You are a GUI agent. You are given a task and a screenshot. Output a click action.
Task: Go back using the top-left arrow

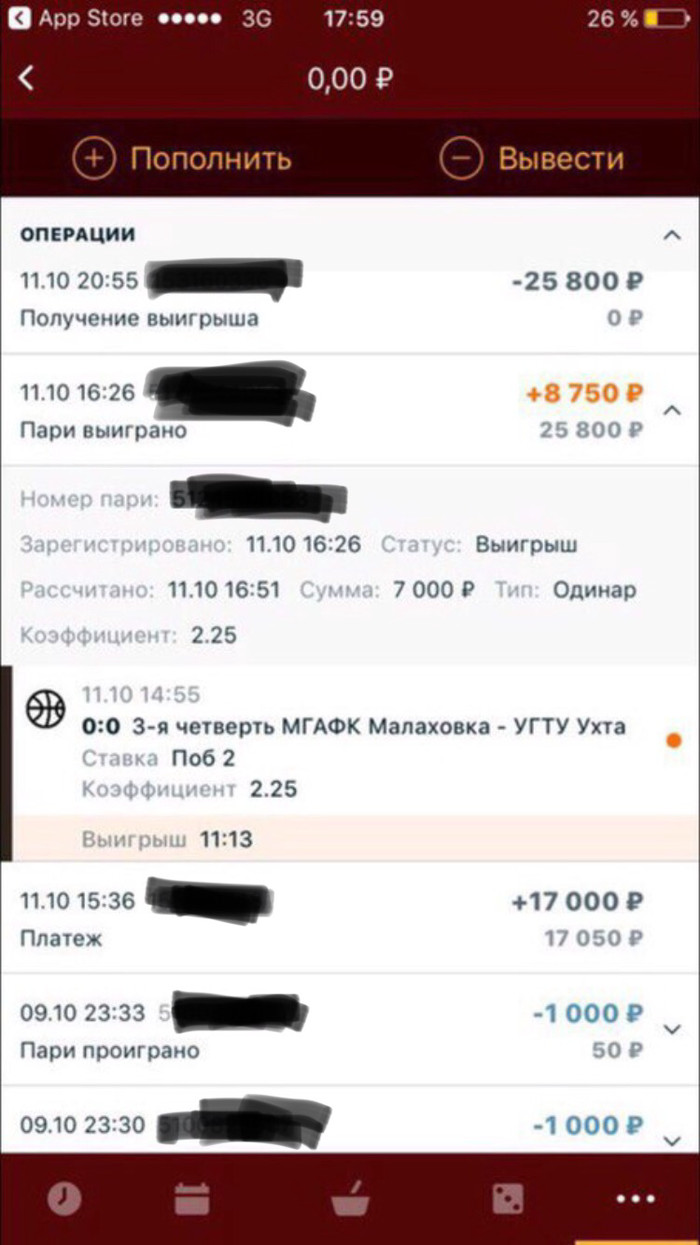pyautogui.click(x=27, y=79)
